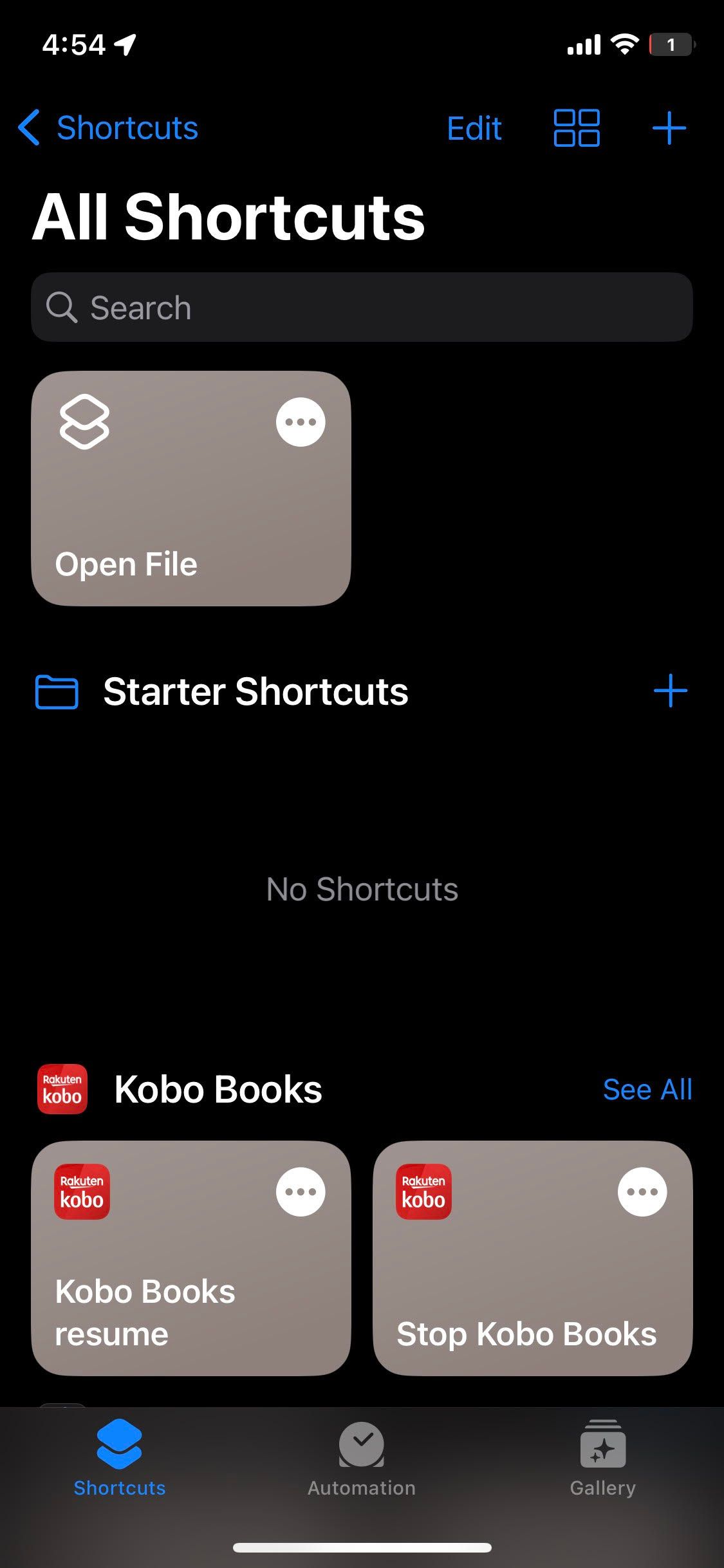Tap the plus icon to create a shortcut
Viewport: 724px width, 1568px height.
click(669, 128)
